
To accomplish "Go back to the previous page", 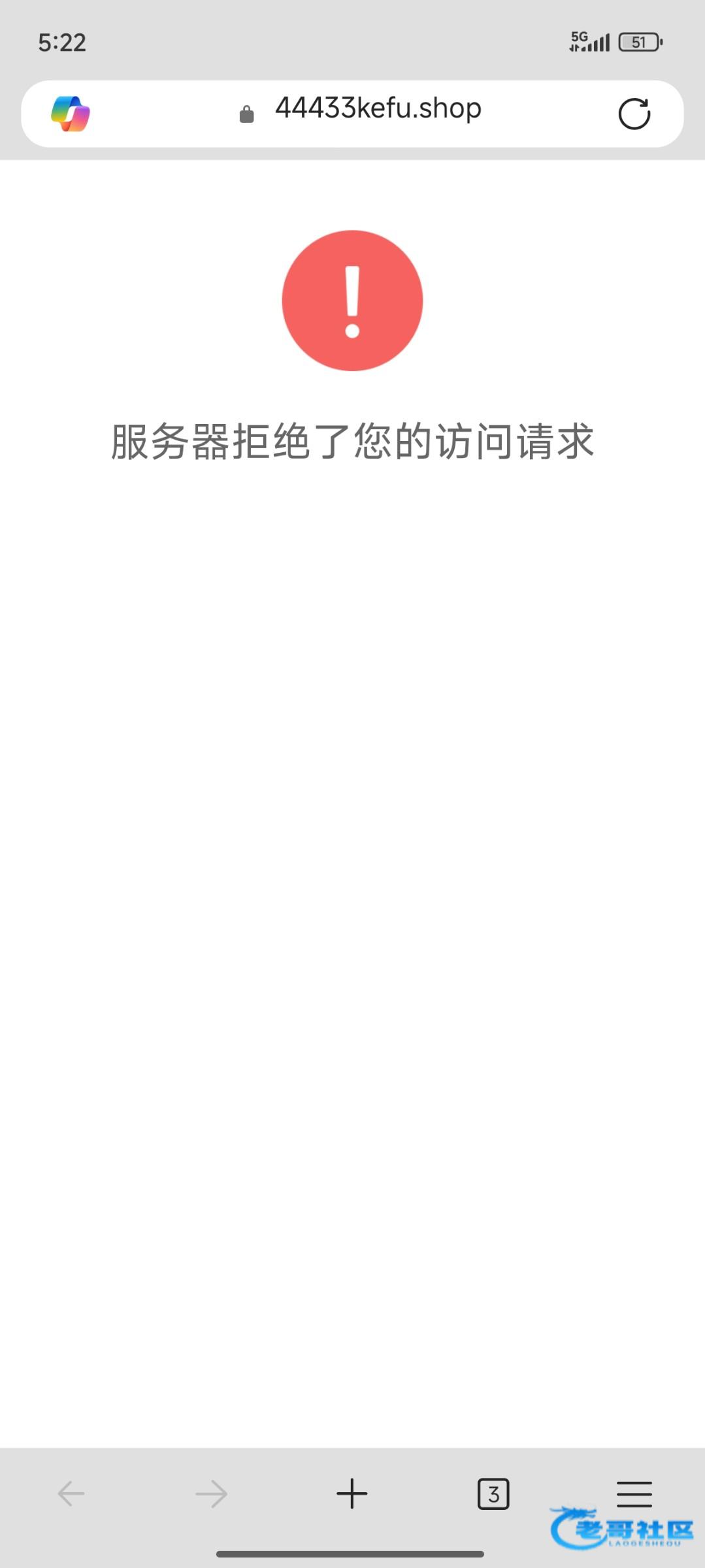I will click(71, 1494).
